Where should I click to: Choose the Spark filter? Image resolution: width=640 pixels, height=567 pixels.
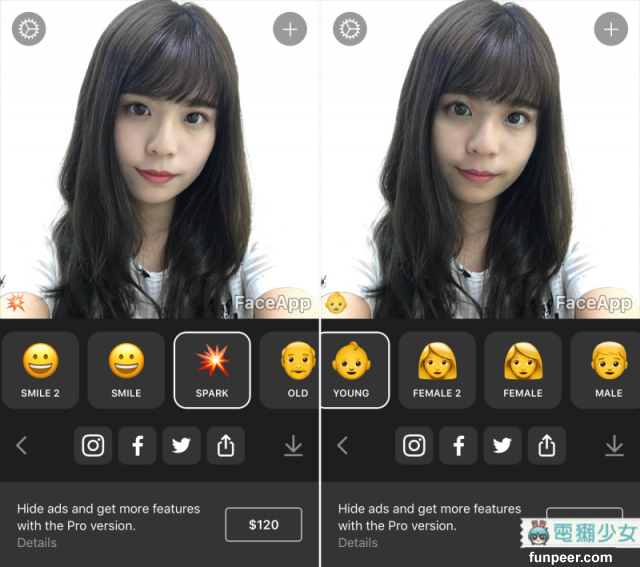[x=212, y=369]
